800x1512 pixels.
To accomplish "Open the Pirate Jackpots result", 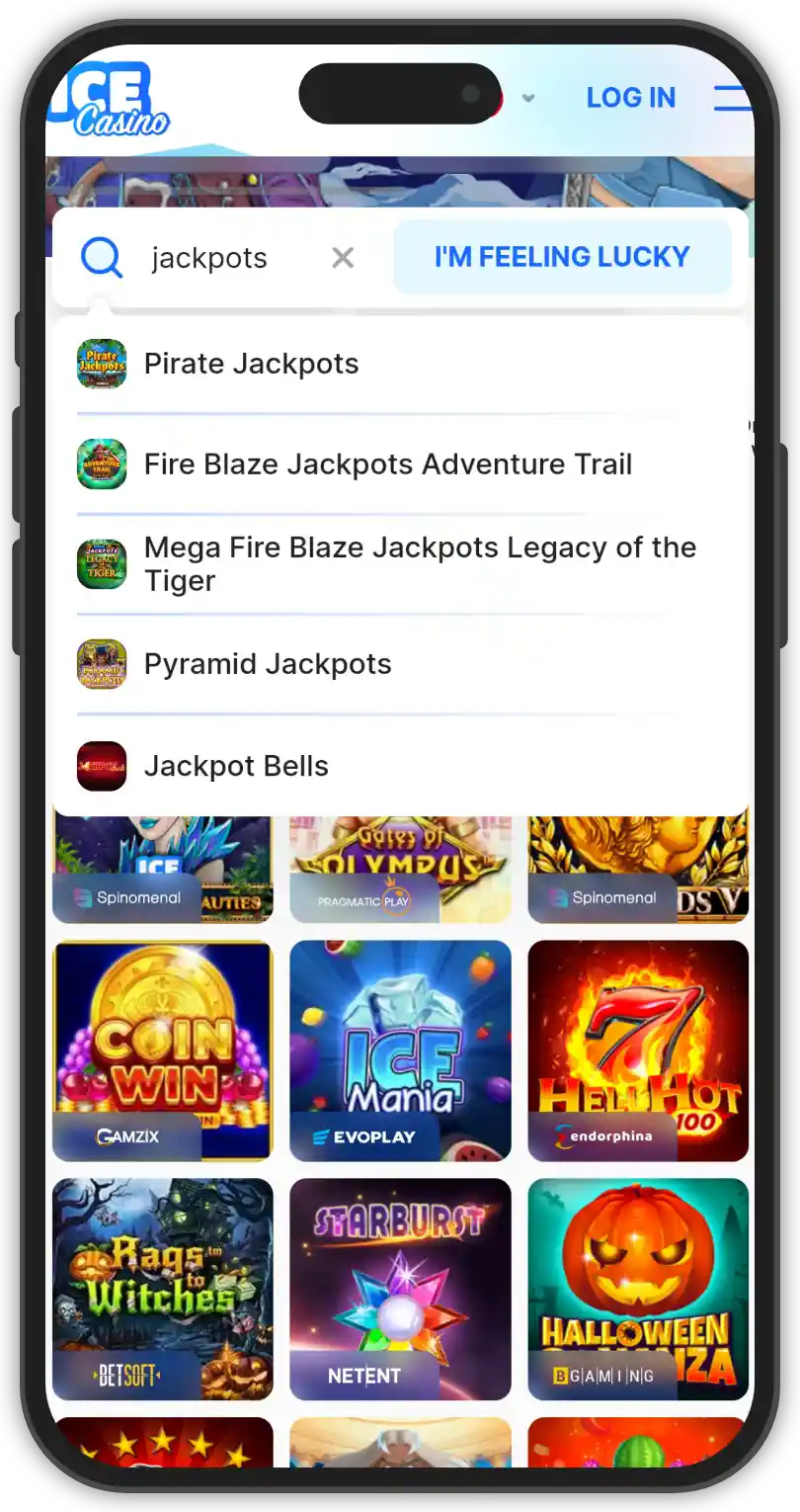I will click(x=251, y=364).
